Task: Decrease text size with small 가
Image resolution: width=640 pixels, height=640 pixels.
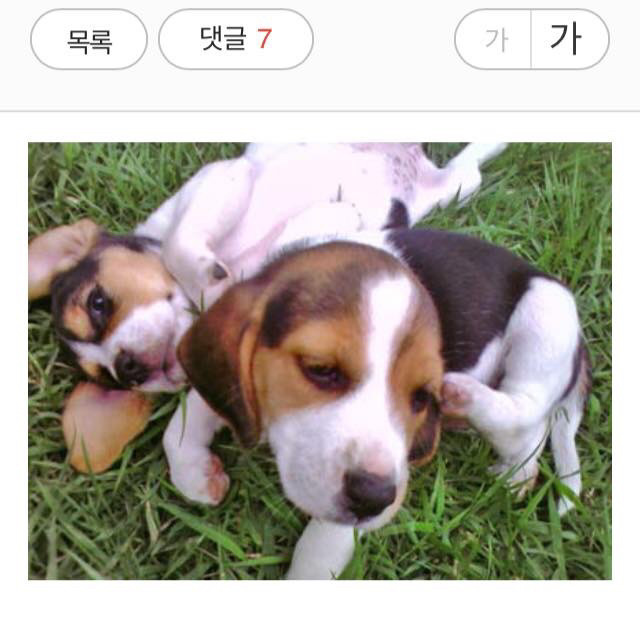Action: (494, 40)
